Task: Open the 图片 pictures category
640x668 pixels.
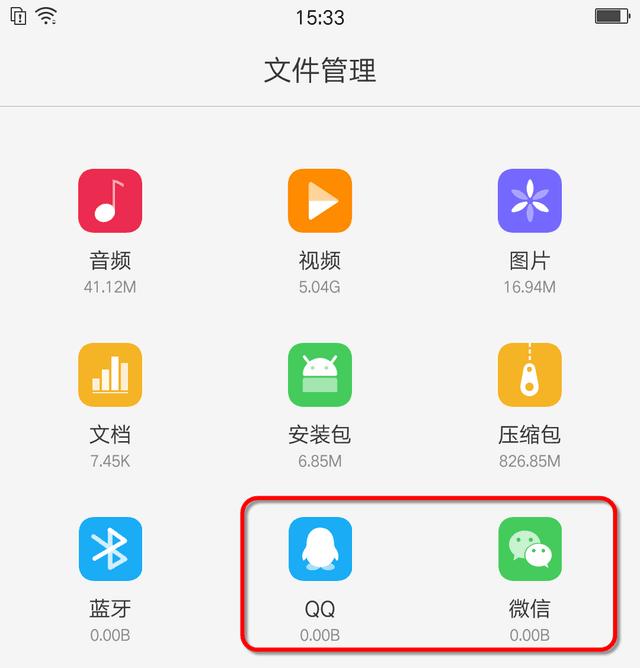Action: (x=529, y=201)
